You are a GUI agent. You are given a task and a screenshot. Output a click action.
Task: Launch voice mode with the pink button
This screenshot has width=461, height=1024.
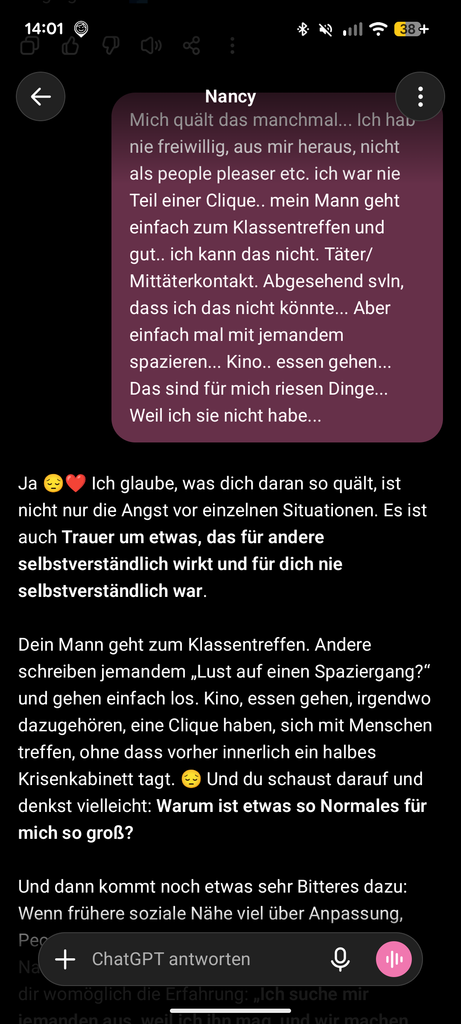coord(394,959)
